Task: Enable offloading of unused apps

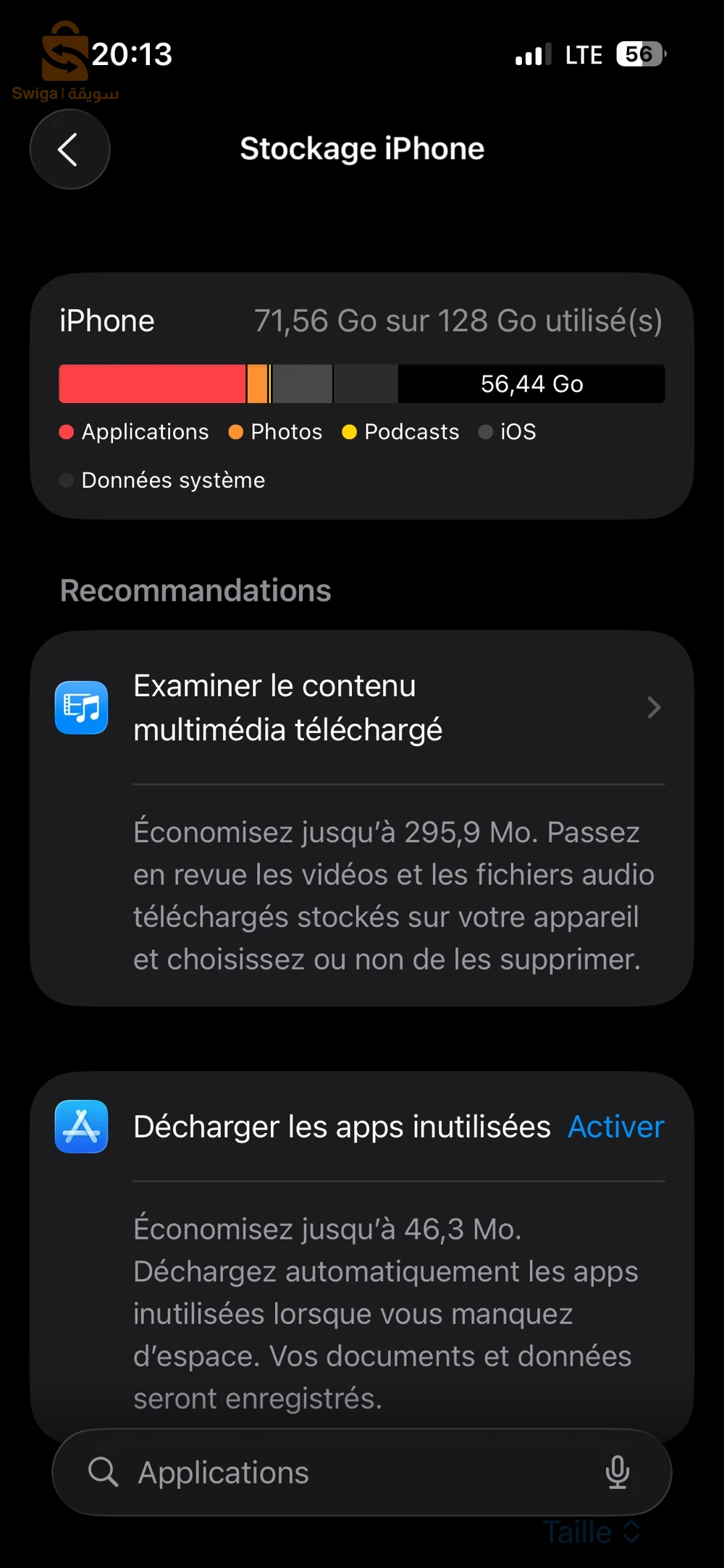Action: pos(615,1127)
